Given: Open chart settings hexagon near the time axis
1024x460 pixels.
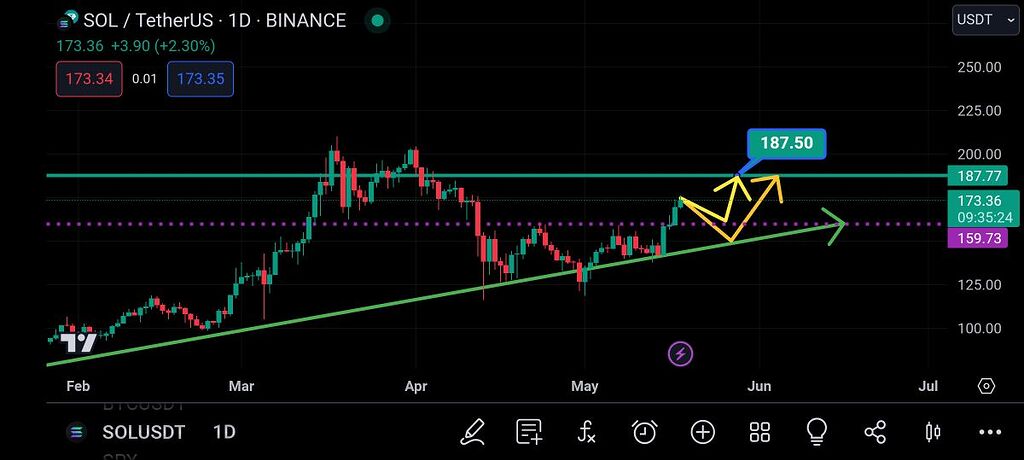Looking at the screenshot, I should [986, 386].
